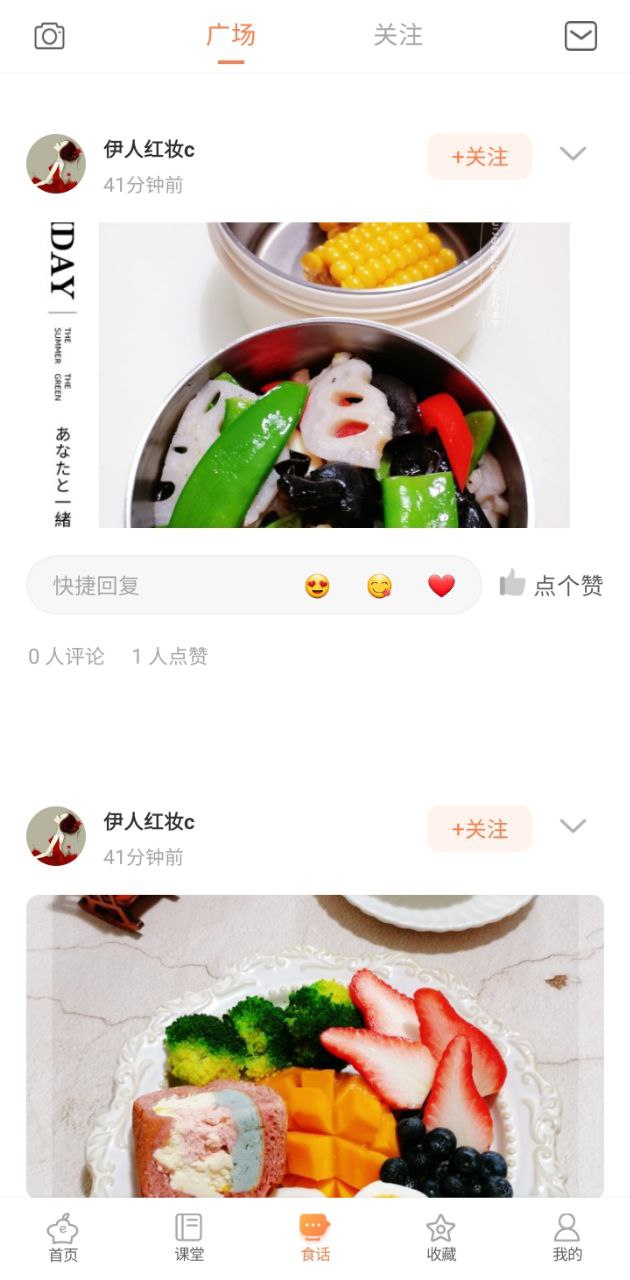Send the red heart quick reply
Screen dimensions: 630x1280
point(441,586)
